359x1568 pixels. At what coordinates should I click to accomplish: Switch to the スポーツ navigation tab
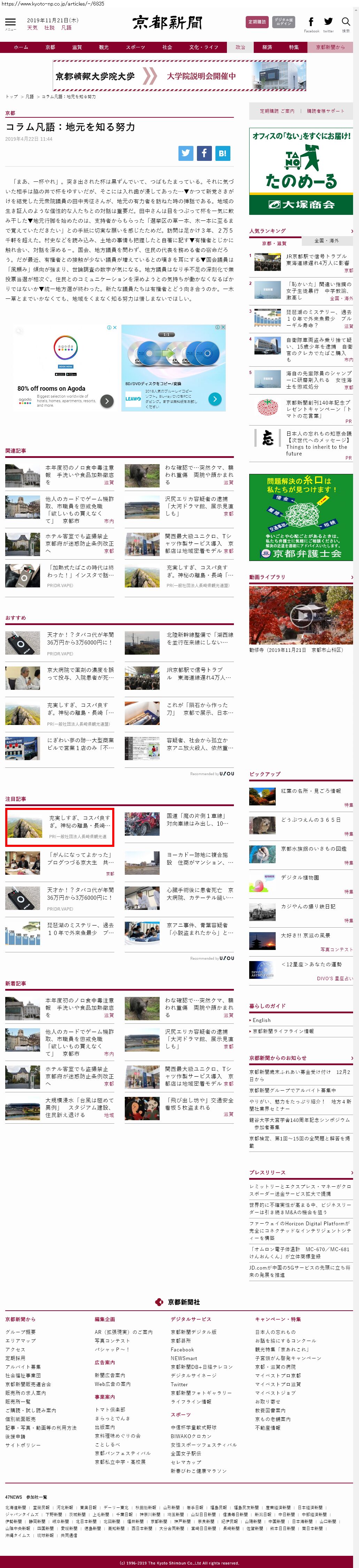click(135, 47)
